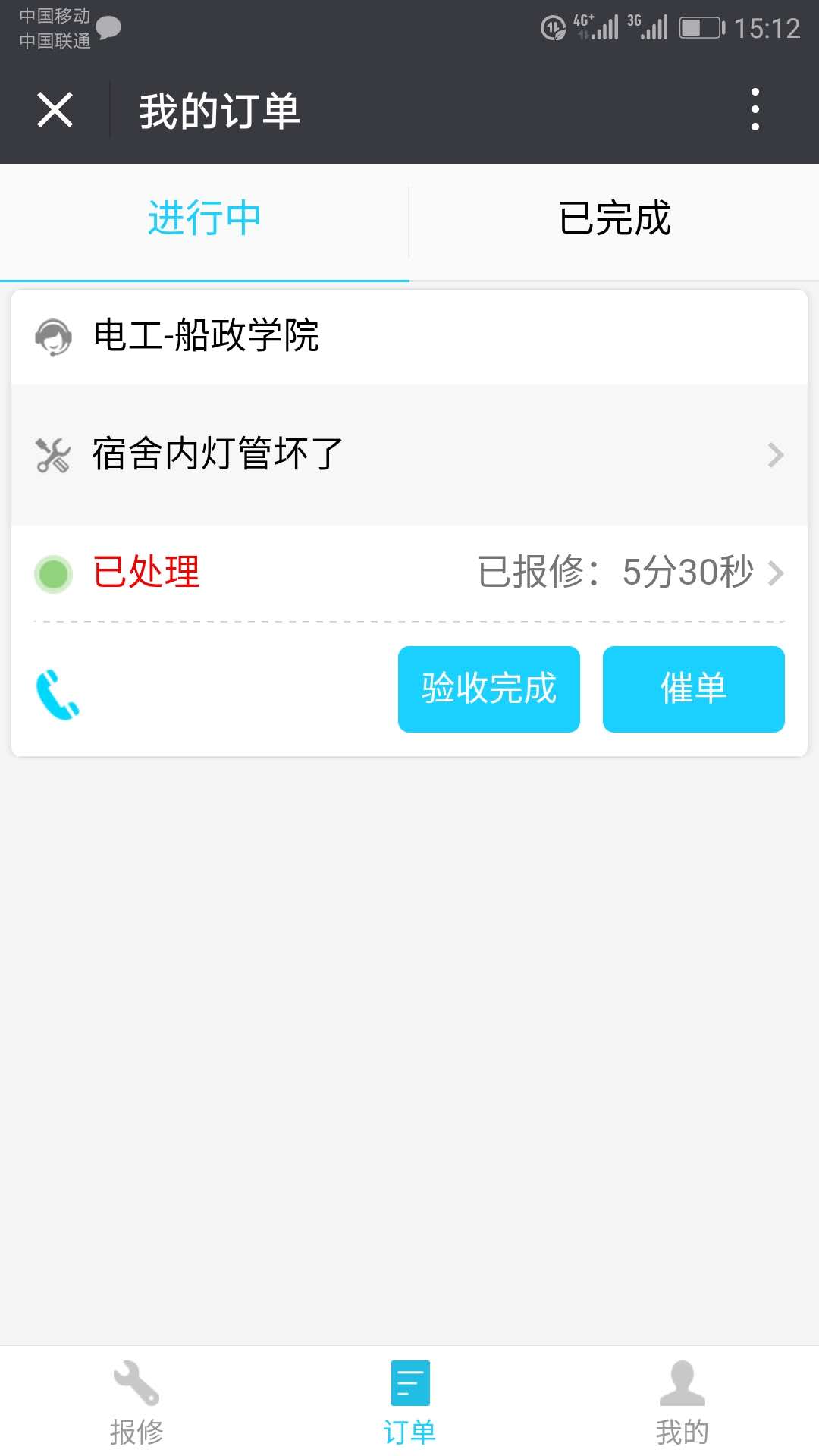View the 已处理 status progress

pyautogui.click(x=409, y=573)
